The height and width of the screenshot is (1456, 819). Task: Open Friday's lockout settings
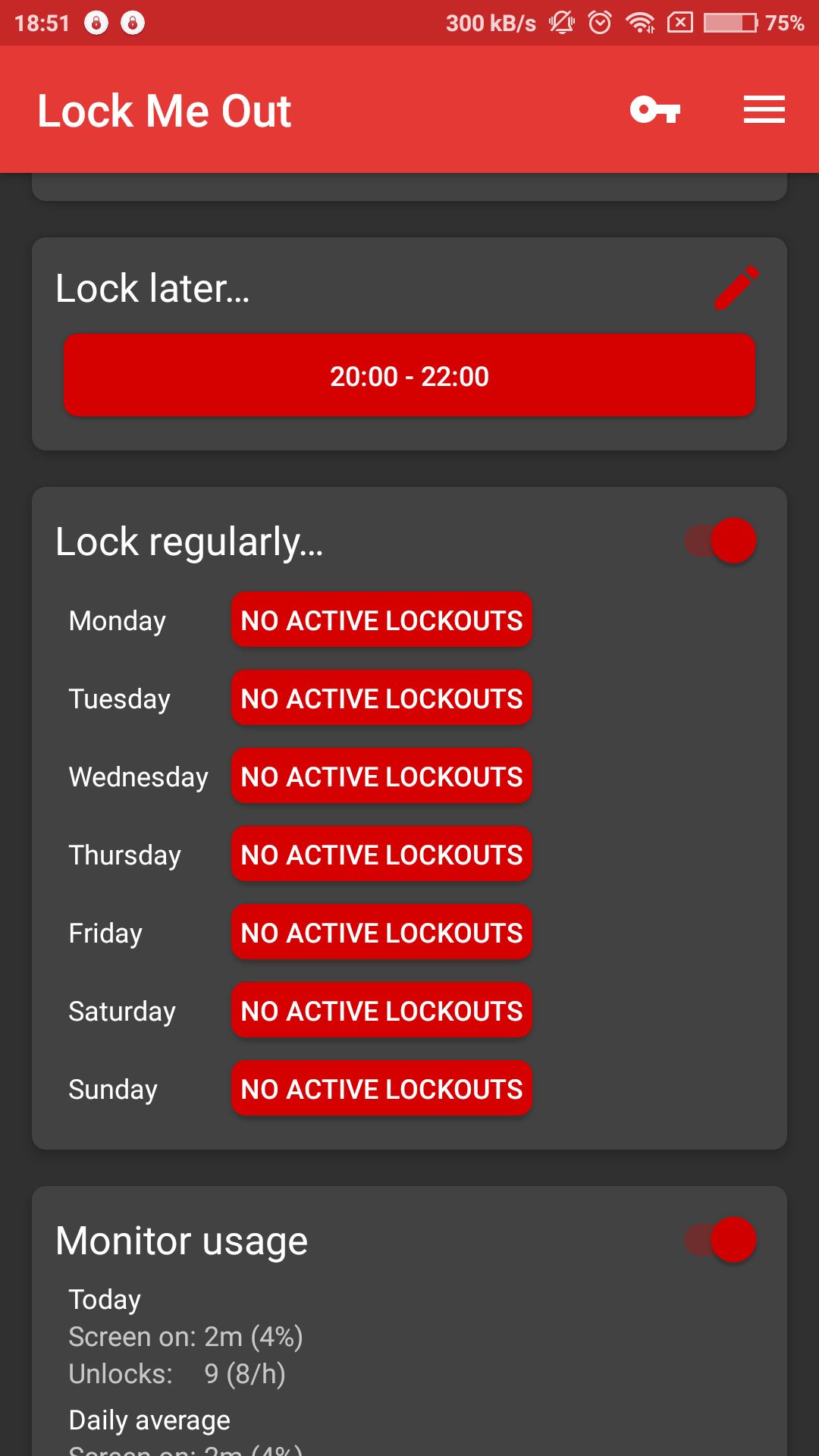coord(381,933)
